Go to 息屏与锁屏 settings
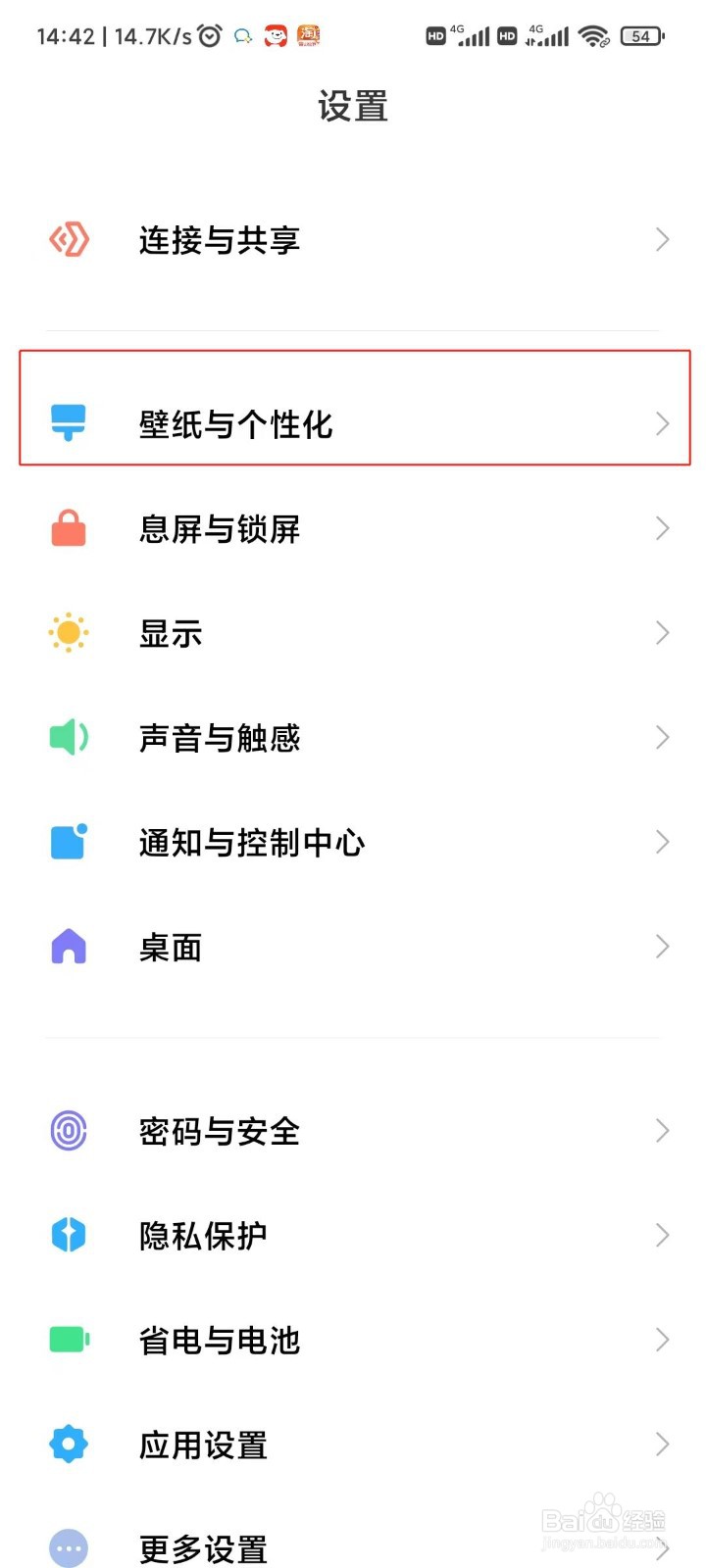Screen dimensions: 706x1568 tap(220, 529)
